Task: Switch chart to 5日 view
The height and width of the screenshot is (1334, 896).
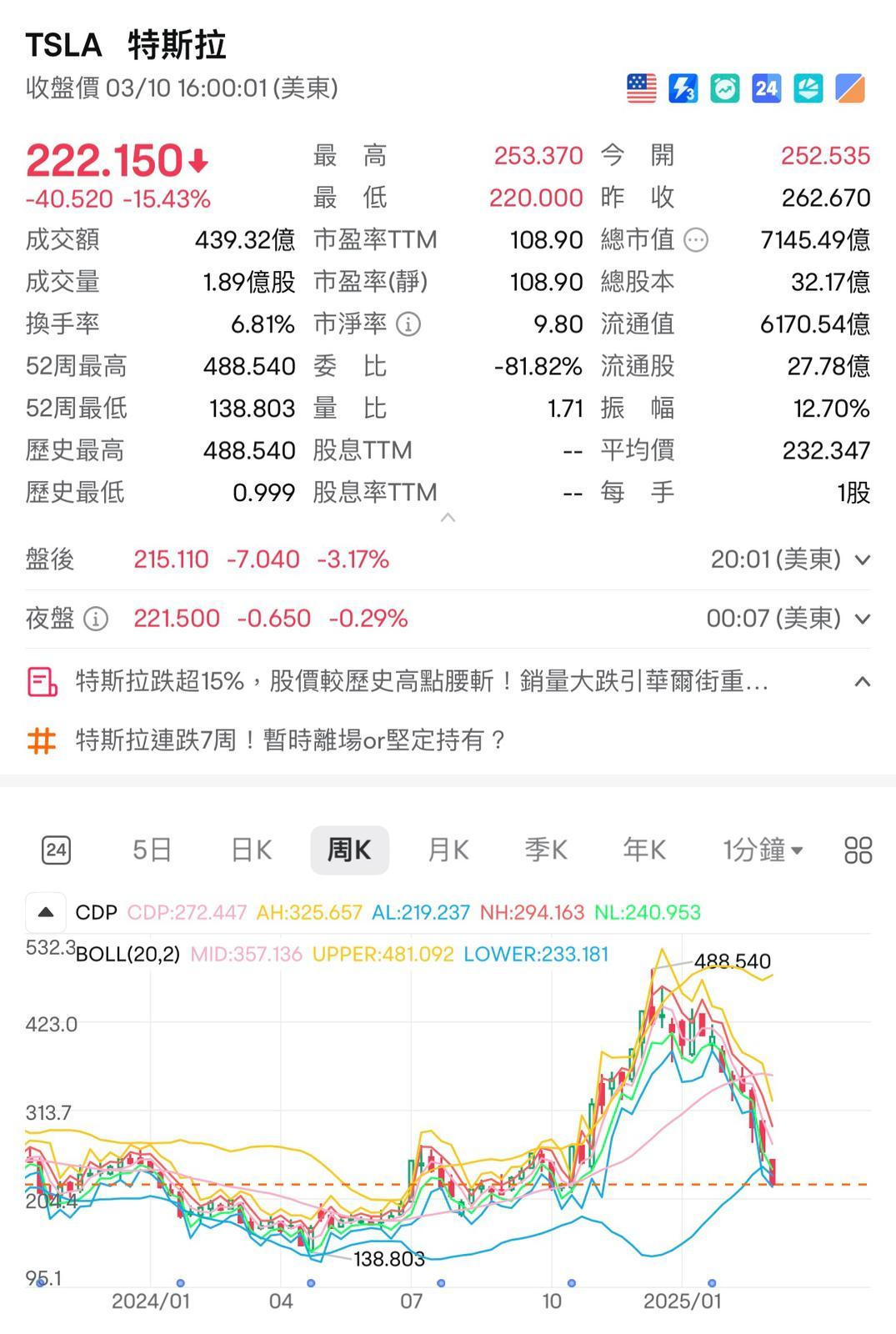Action: (153, 850)
